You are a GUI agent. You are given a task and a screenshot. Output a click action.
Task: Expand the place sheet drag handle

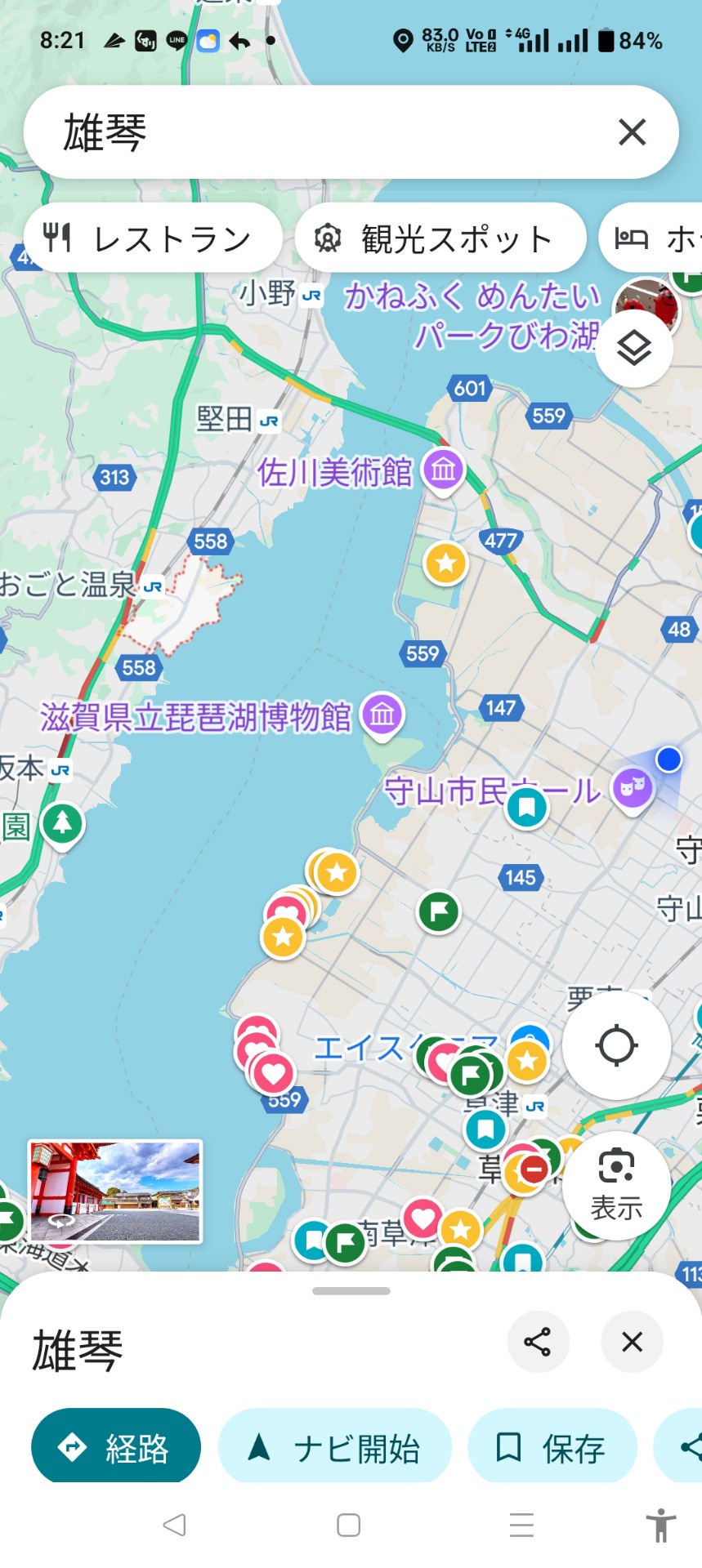[x=351, y=1291]
